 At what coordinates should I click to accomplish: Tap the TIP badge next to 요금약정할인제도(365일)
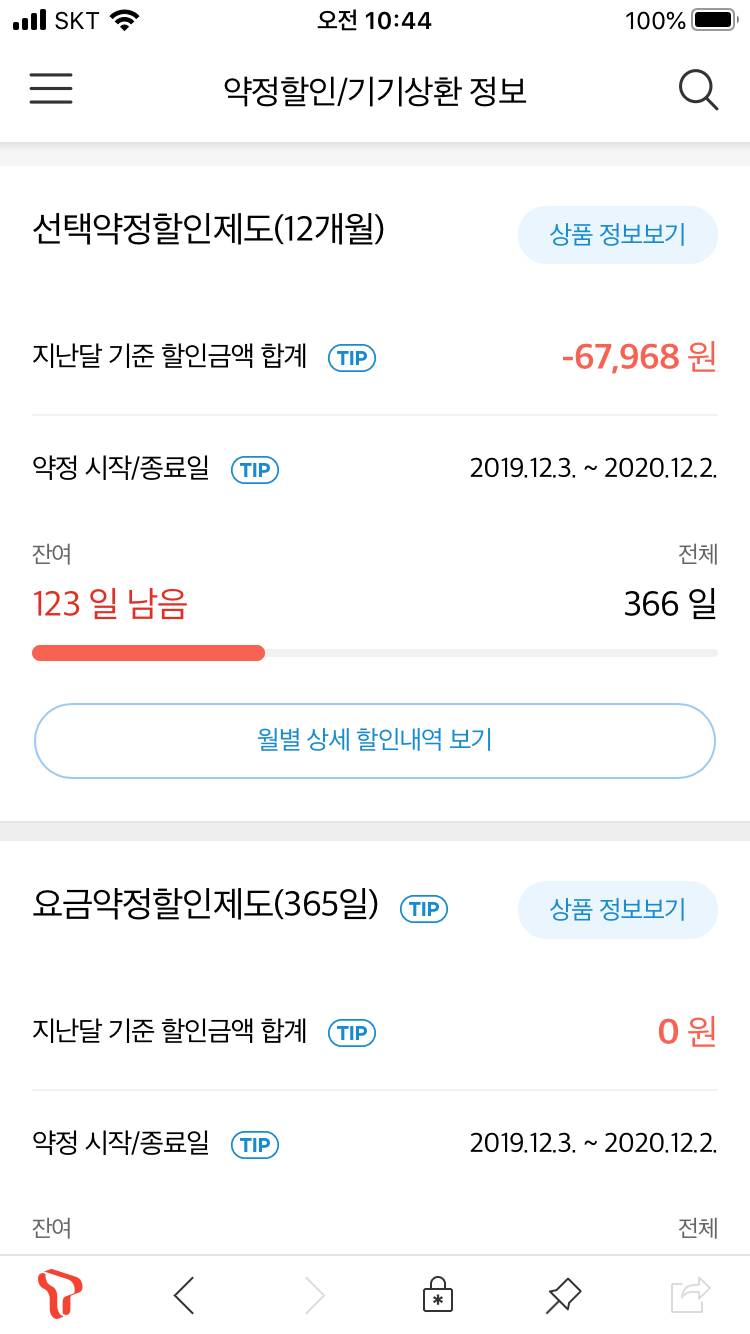(x=423, y=909)
